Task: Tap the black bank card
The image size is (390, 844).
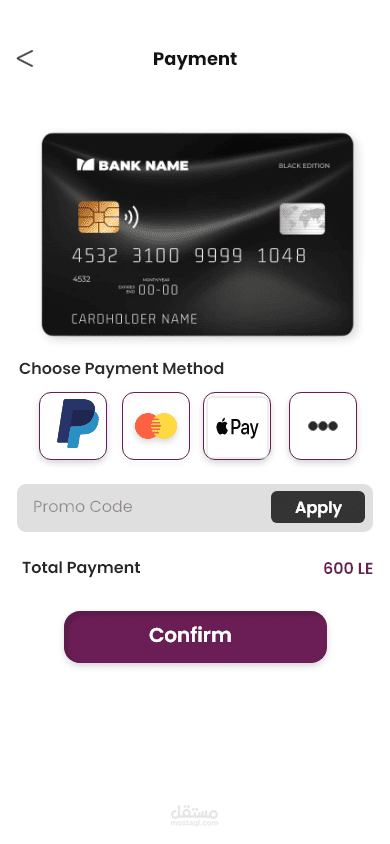Action: tap(197, 234)
